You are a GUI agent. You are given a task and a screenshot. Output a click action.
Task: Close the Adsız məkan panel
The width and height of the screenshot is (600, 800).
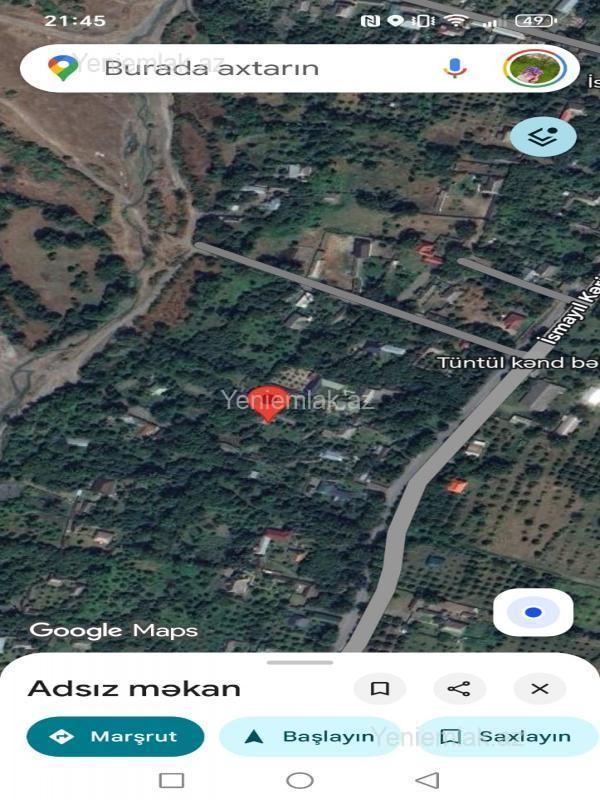coord(539,688)
